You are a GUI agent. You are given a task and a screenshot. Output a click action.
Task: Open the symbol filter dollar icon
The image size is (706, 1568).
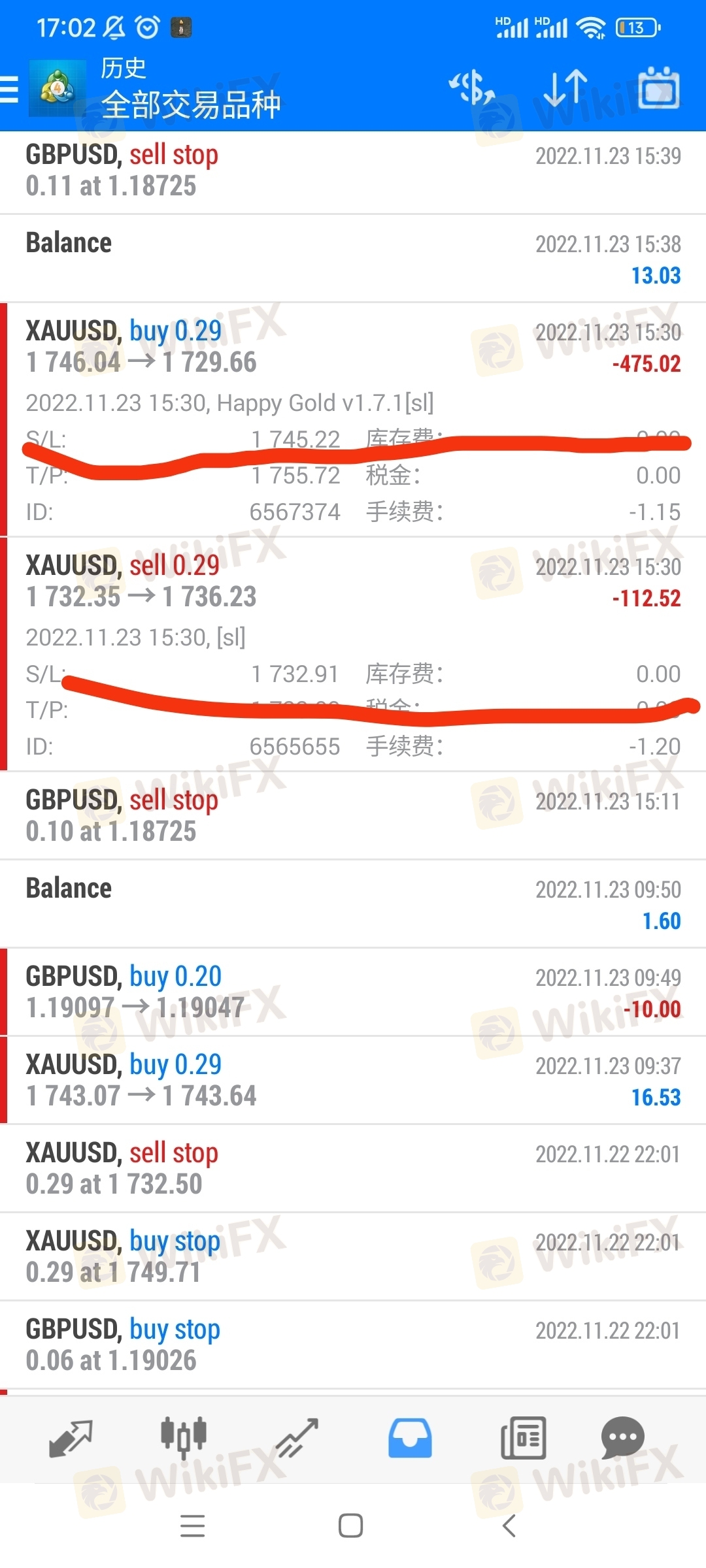(471, 89)
